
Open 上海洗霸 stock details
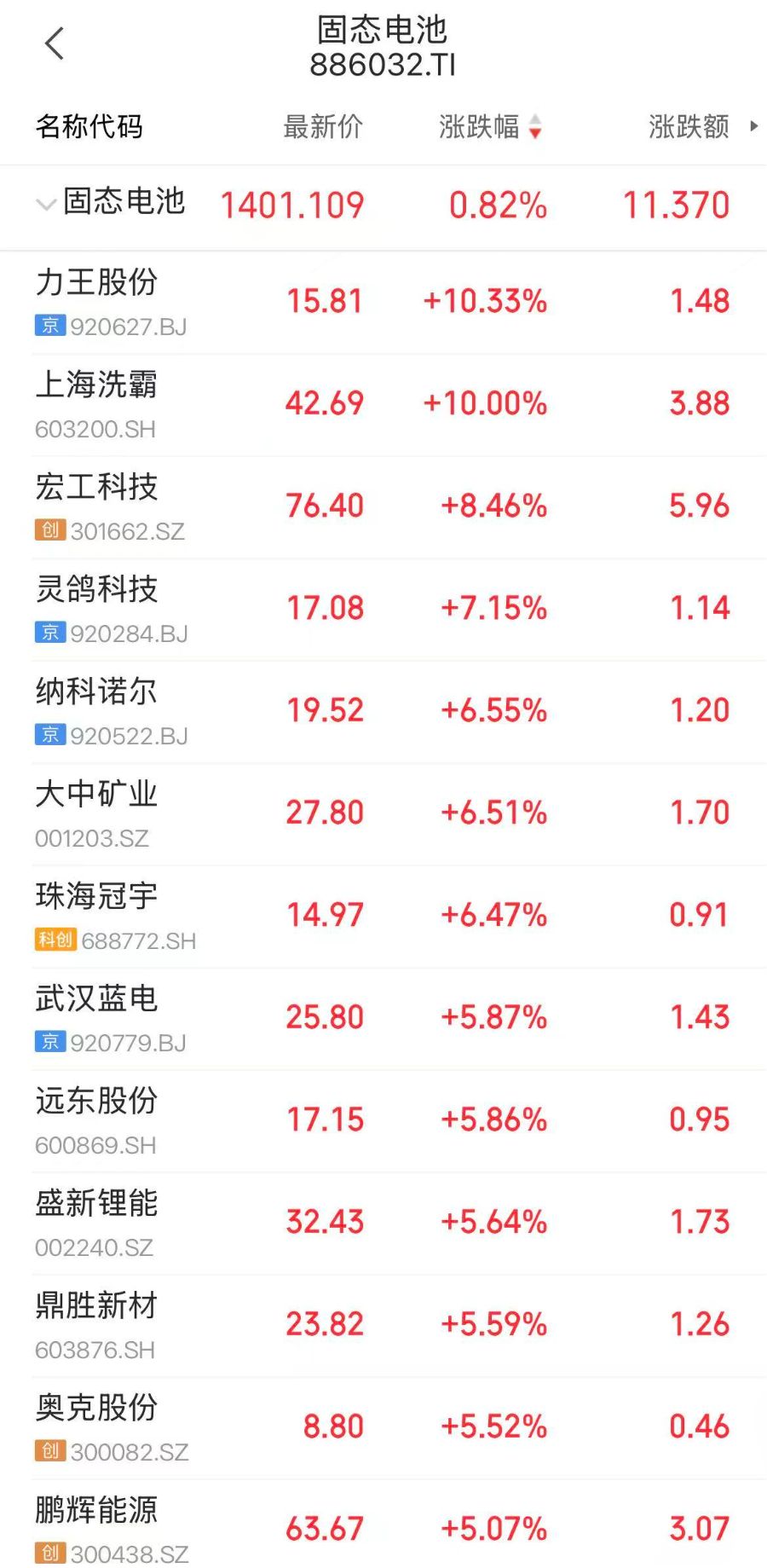[x=383, y=405]
